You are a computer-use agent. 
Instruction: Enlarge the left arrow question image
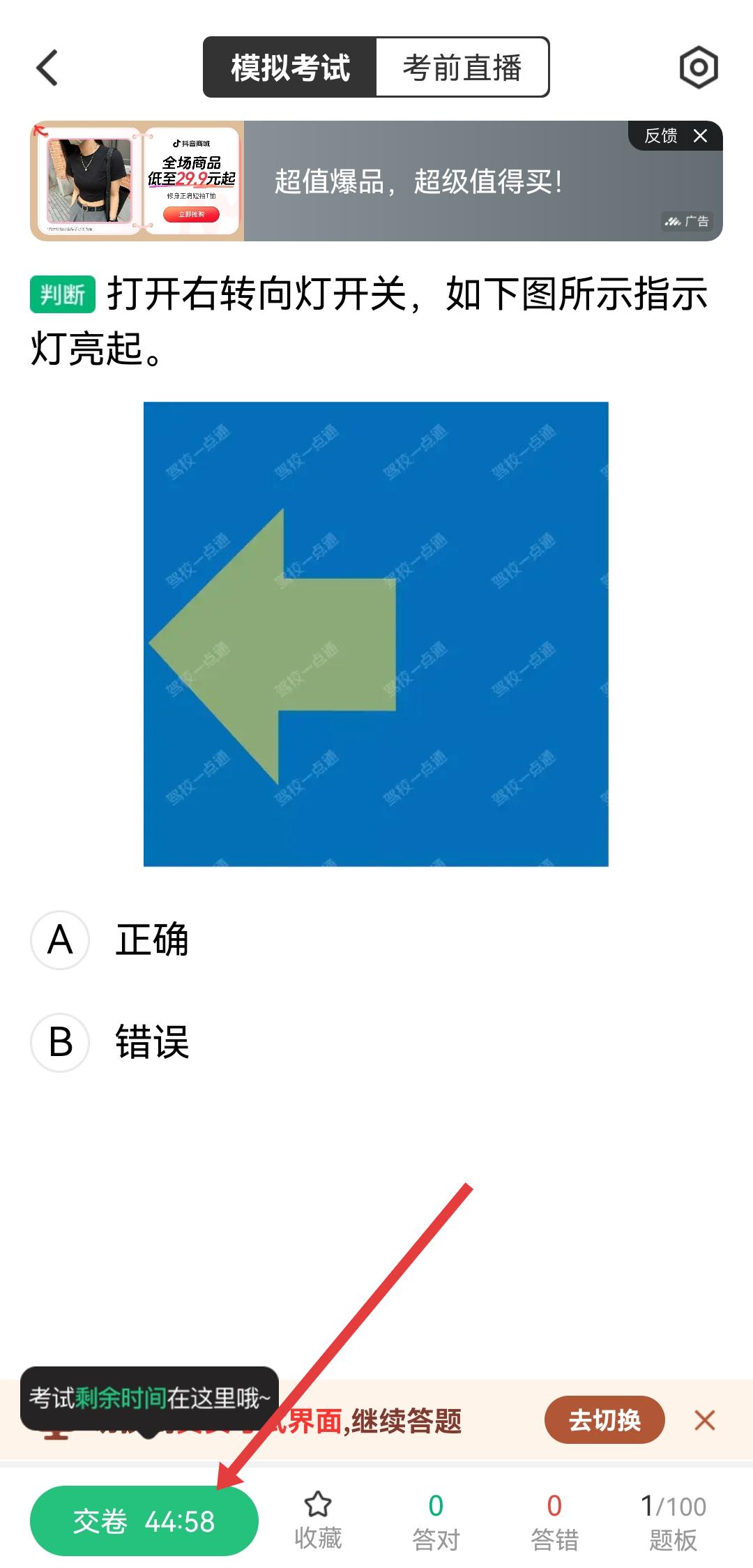point(376,634)
